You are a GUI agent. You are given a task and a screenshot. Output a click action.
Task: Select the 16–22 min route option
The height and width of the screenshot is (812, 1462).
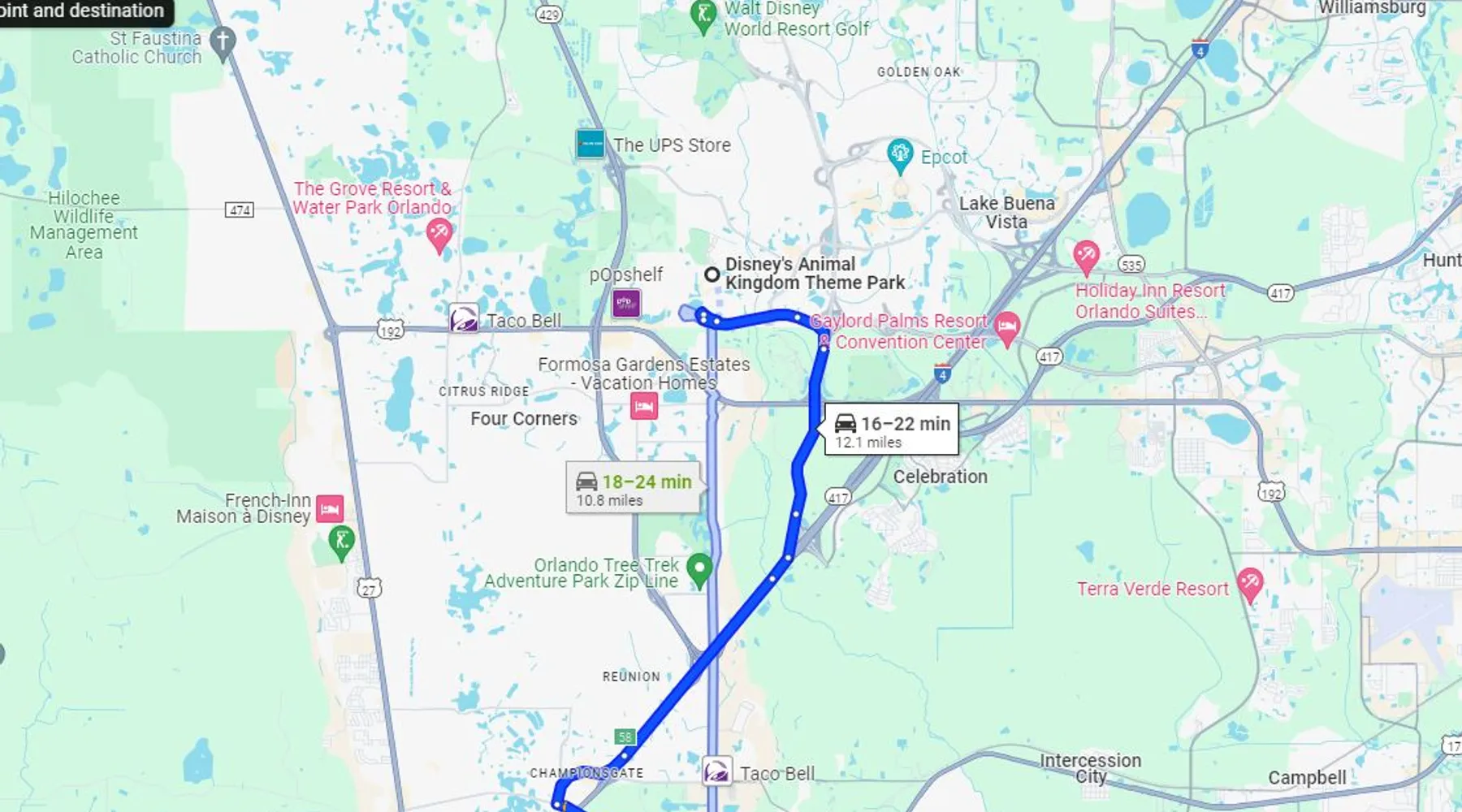(892, 430)
